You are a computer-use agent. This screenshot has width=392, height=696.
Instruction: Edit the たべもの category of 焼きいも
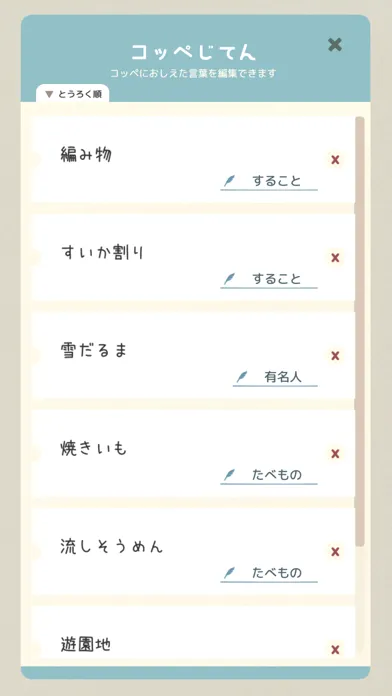(x=269, y=475)
